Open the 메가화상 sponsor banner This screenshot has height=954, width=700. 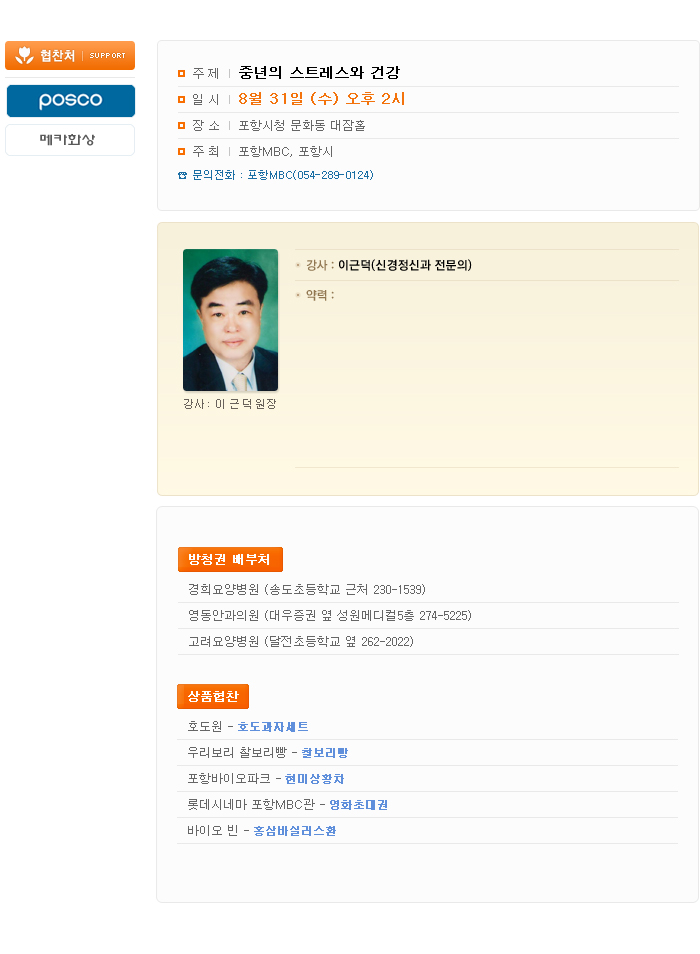click(70, 140)
